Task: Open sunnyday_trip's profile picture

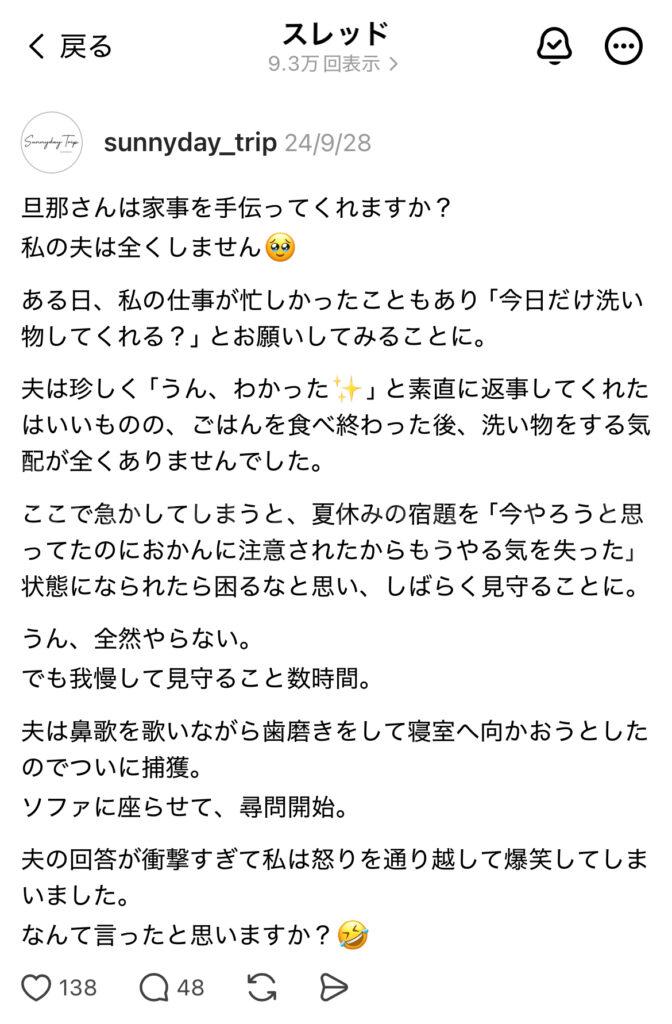Action: click(52, 143)
